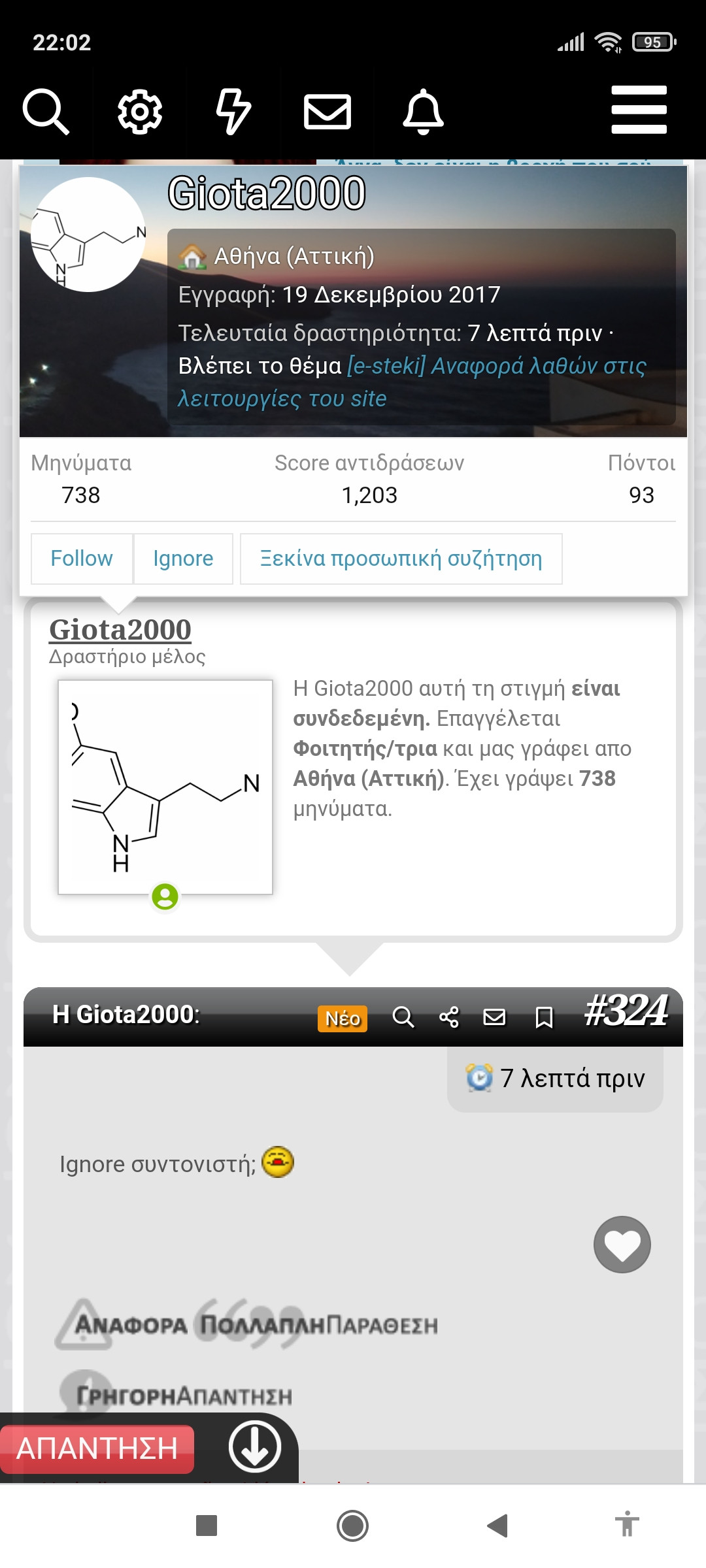Viewport: 706px width, 1568px height.
Task: Tap the lightning bolt icon
Action: [x=233, y=111]
